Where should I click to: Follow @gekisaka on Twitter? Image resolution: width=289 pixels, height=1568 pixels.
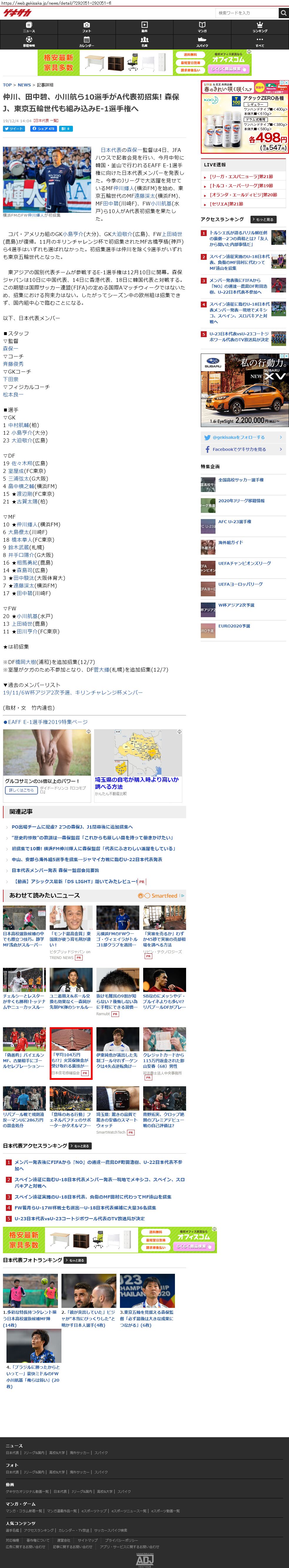[x=243, y=437]
